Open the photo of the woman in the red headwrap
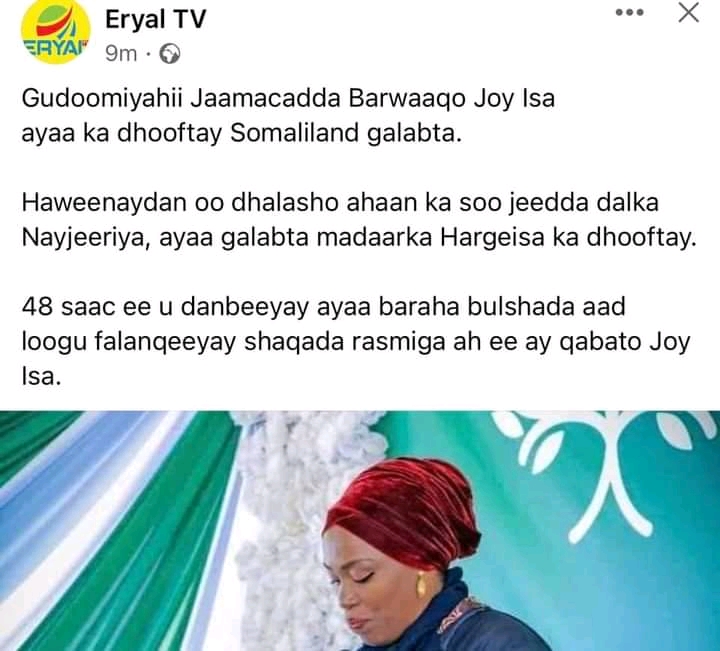720x651 pixels. [360, 530]
